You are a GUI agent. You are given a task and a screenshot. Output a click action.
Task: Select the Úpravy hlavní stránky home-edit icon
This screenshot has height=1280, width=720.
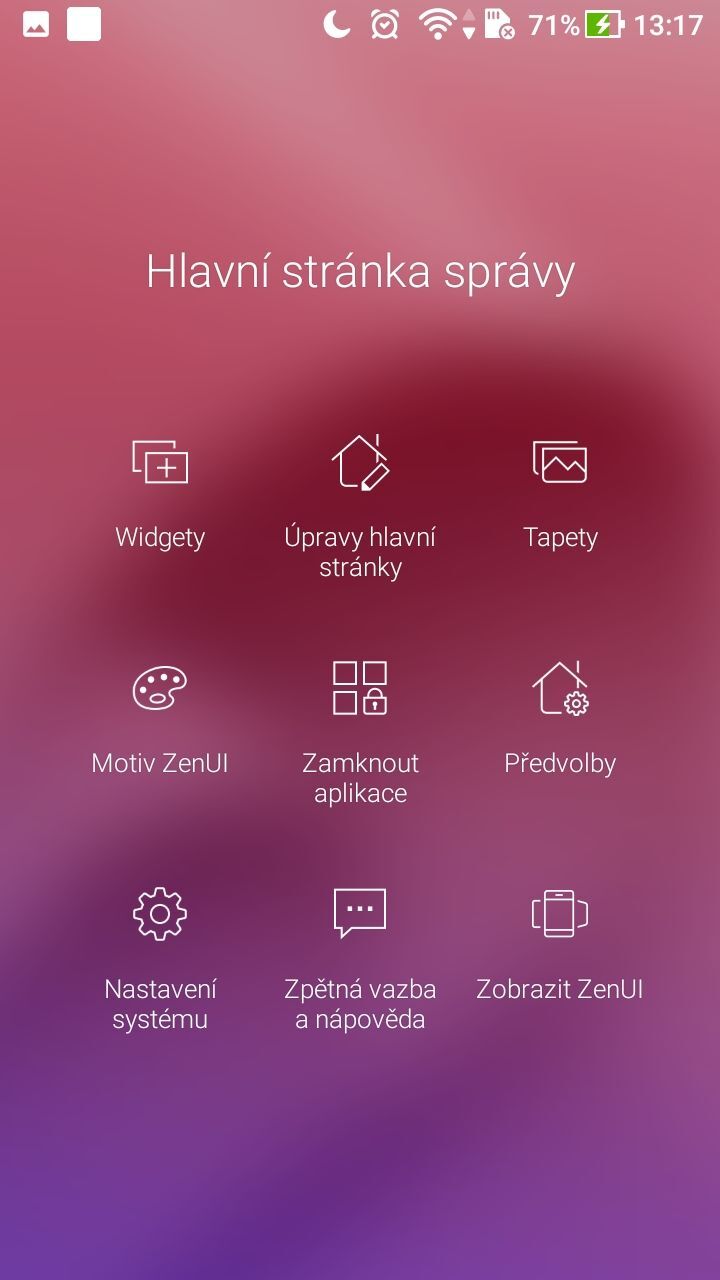click(361, 462)
